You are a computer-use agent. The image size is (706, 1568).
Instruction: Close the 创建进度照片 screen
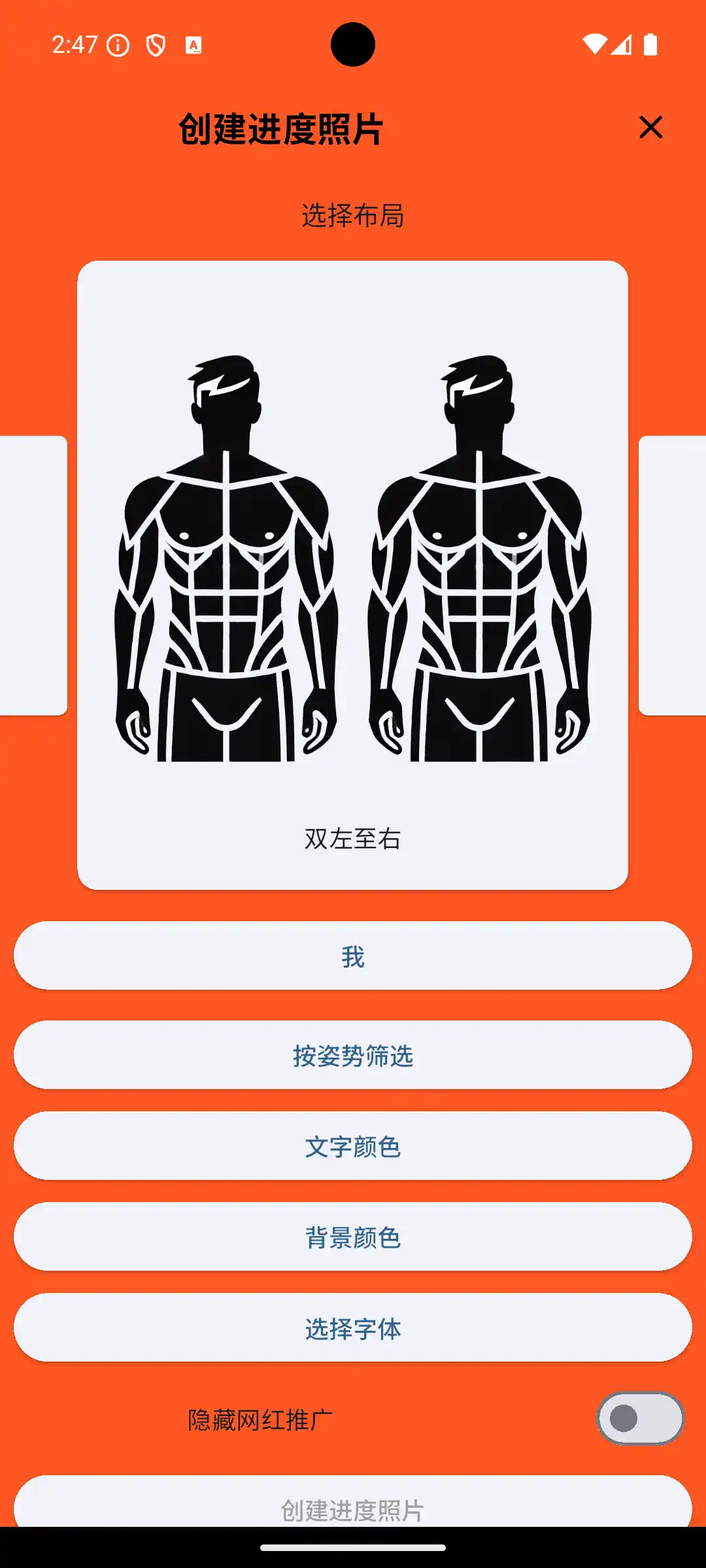coord(651,128)
